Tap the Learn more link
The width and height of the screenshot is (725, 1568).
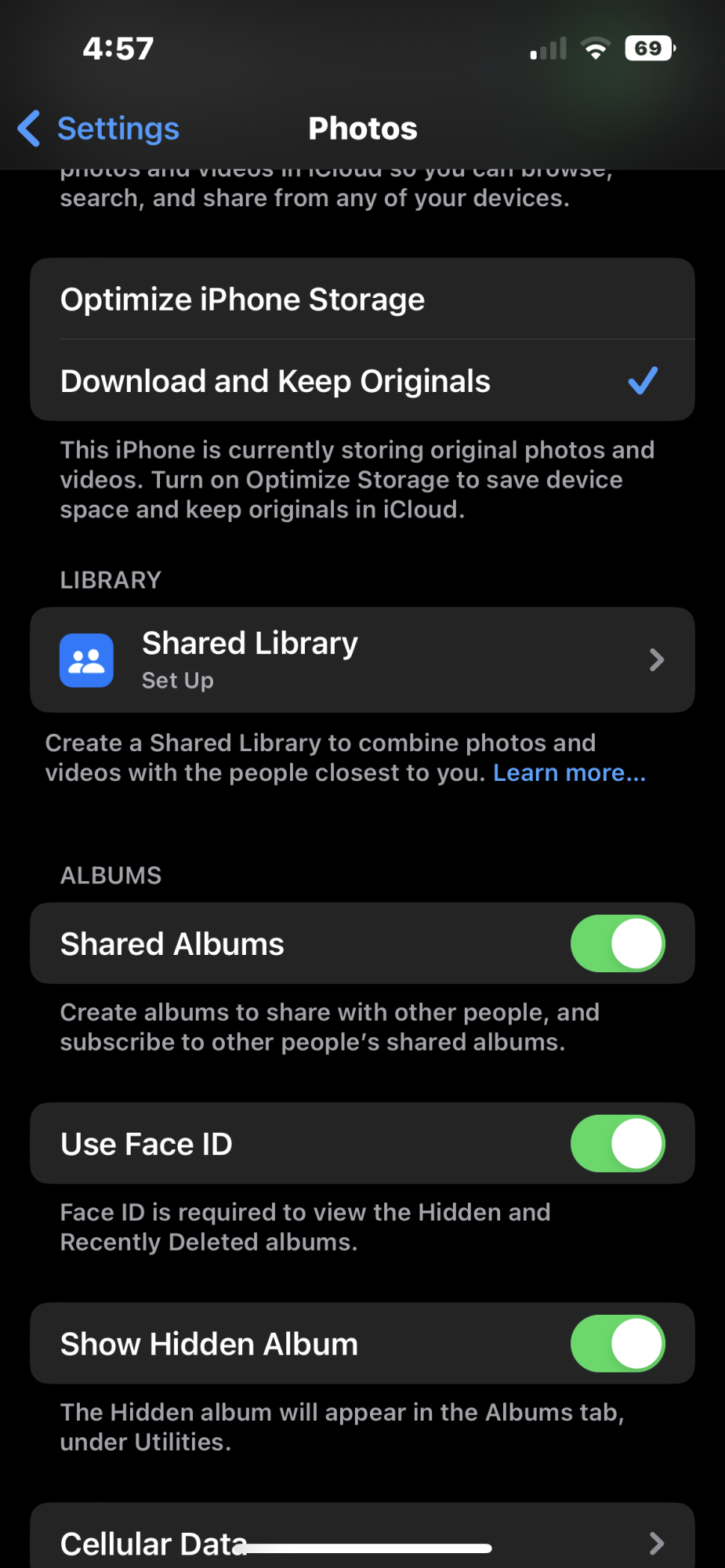(569, 773)
